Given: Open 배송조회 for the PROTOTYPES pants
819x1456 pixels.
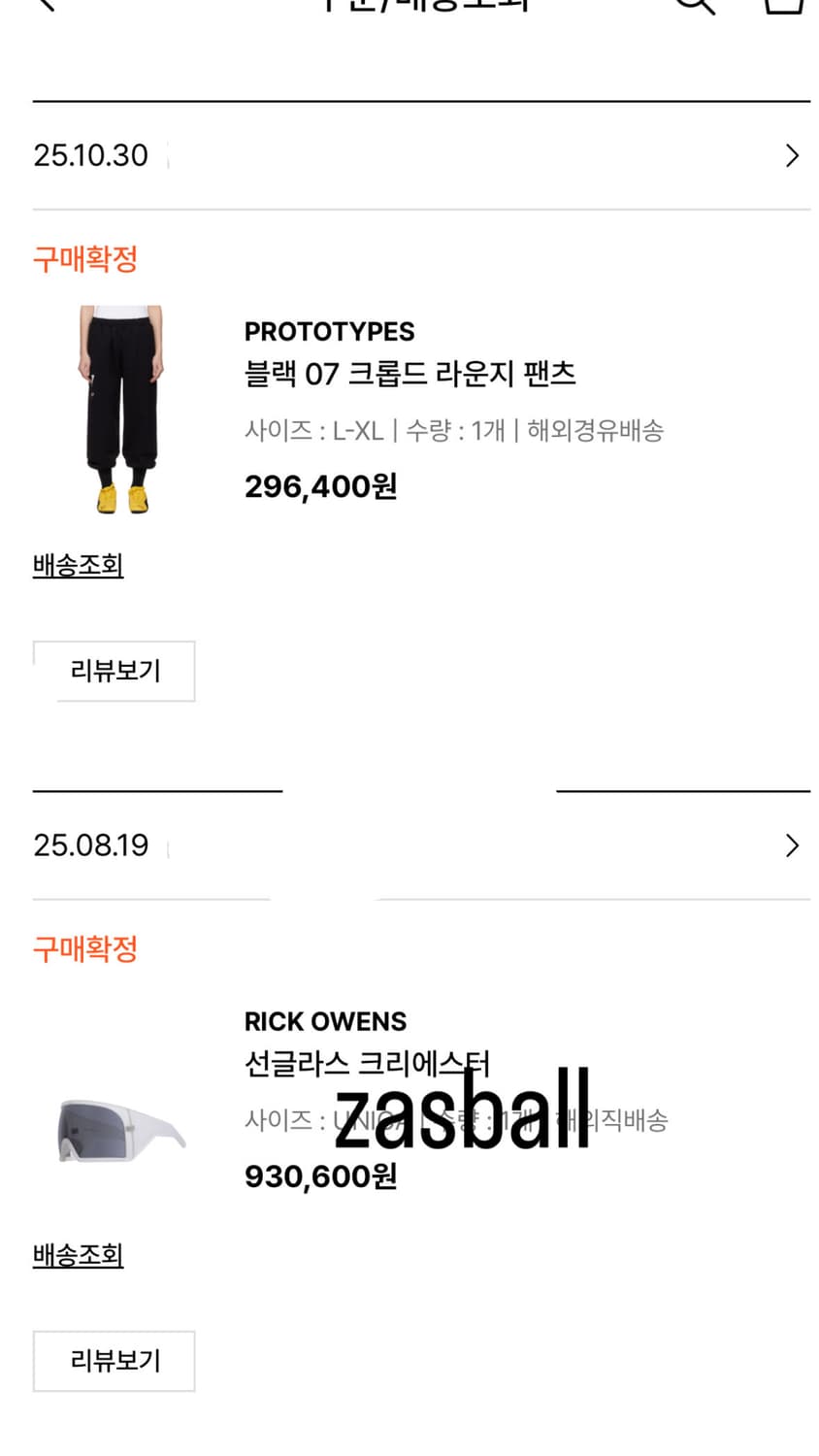Looking at the screenshot, I should point(79,564).
